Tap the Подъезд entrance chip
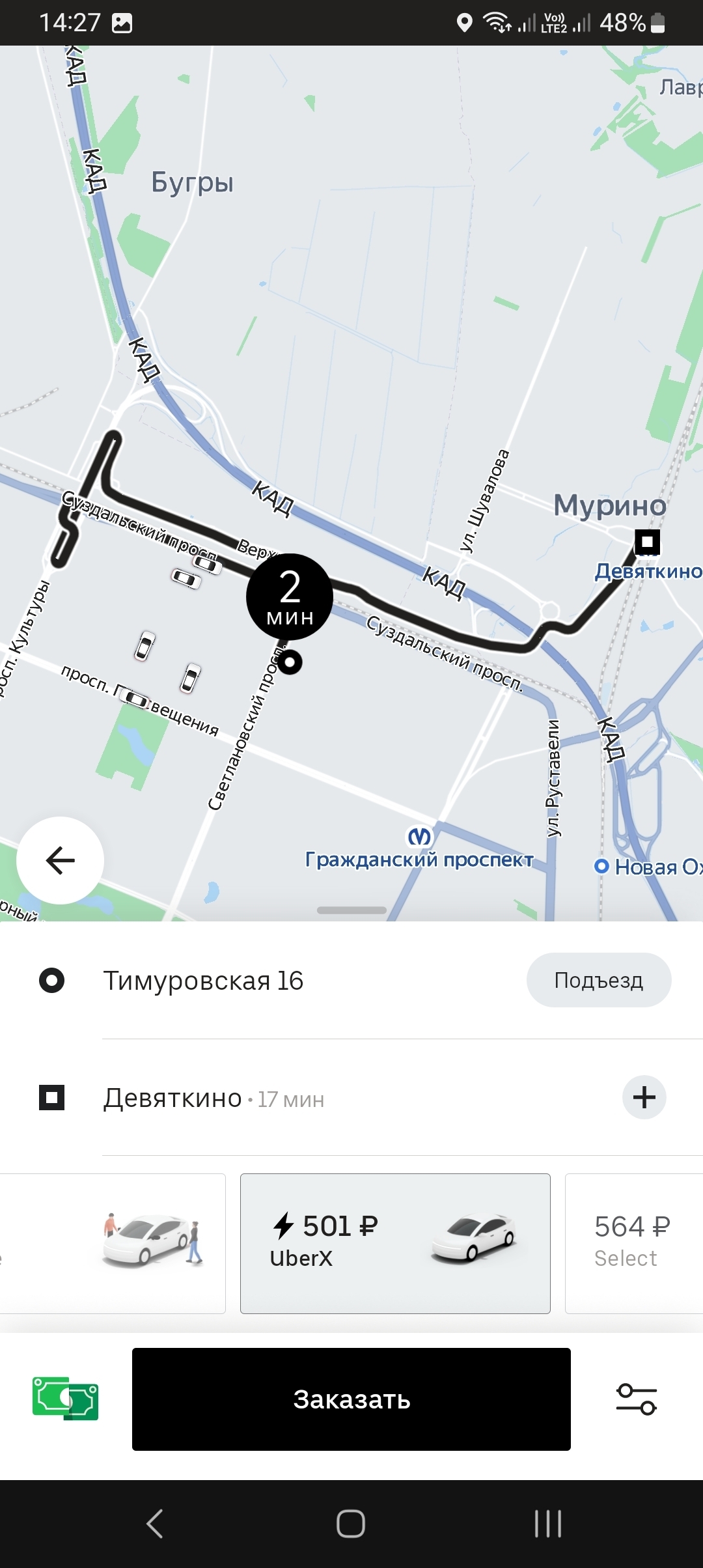The width and height of the screenshot is (703, 1568). (598, 980)
